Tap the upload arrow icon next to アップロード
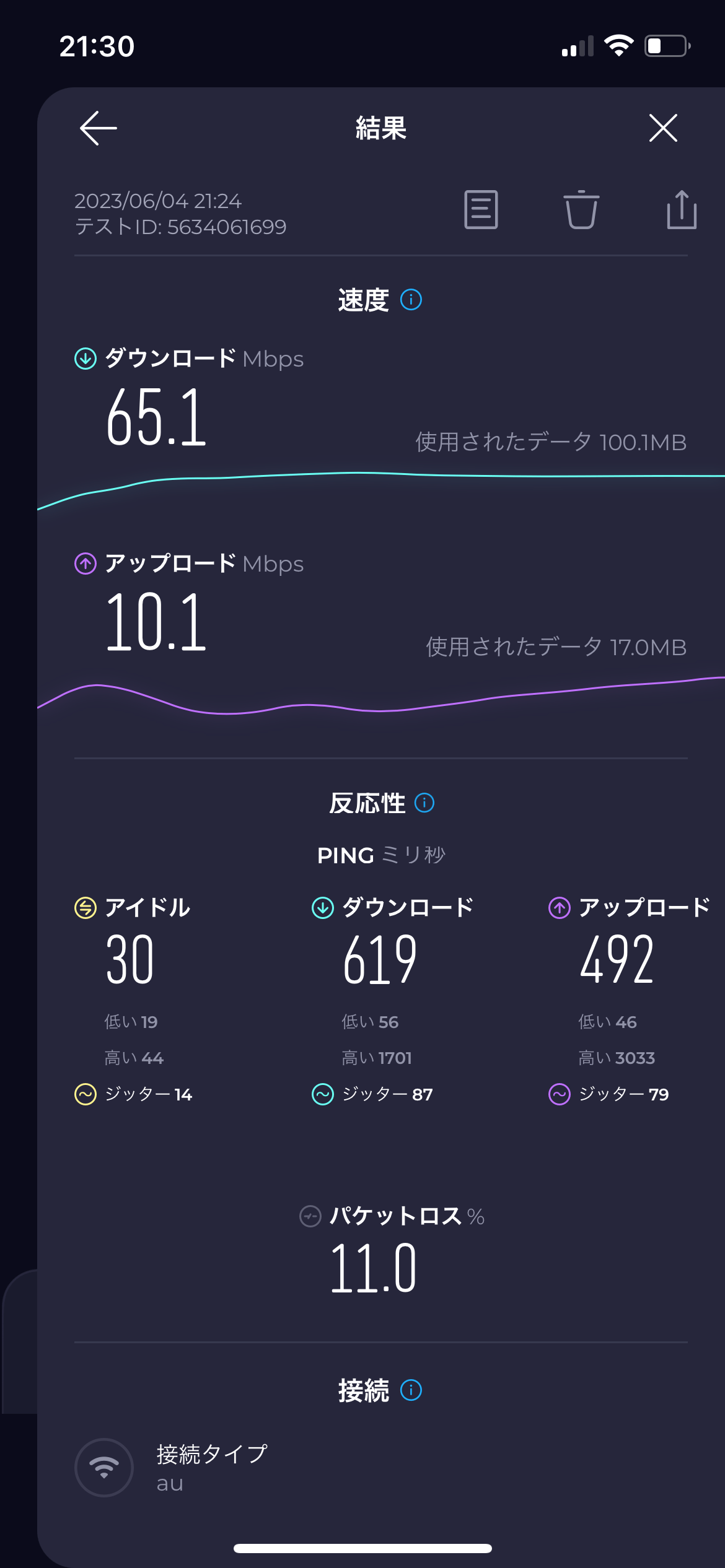Image resolution: width=725 pixels, height=1568 pixels. 85,563
